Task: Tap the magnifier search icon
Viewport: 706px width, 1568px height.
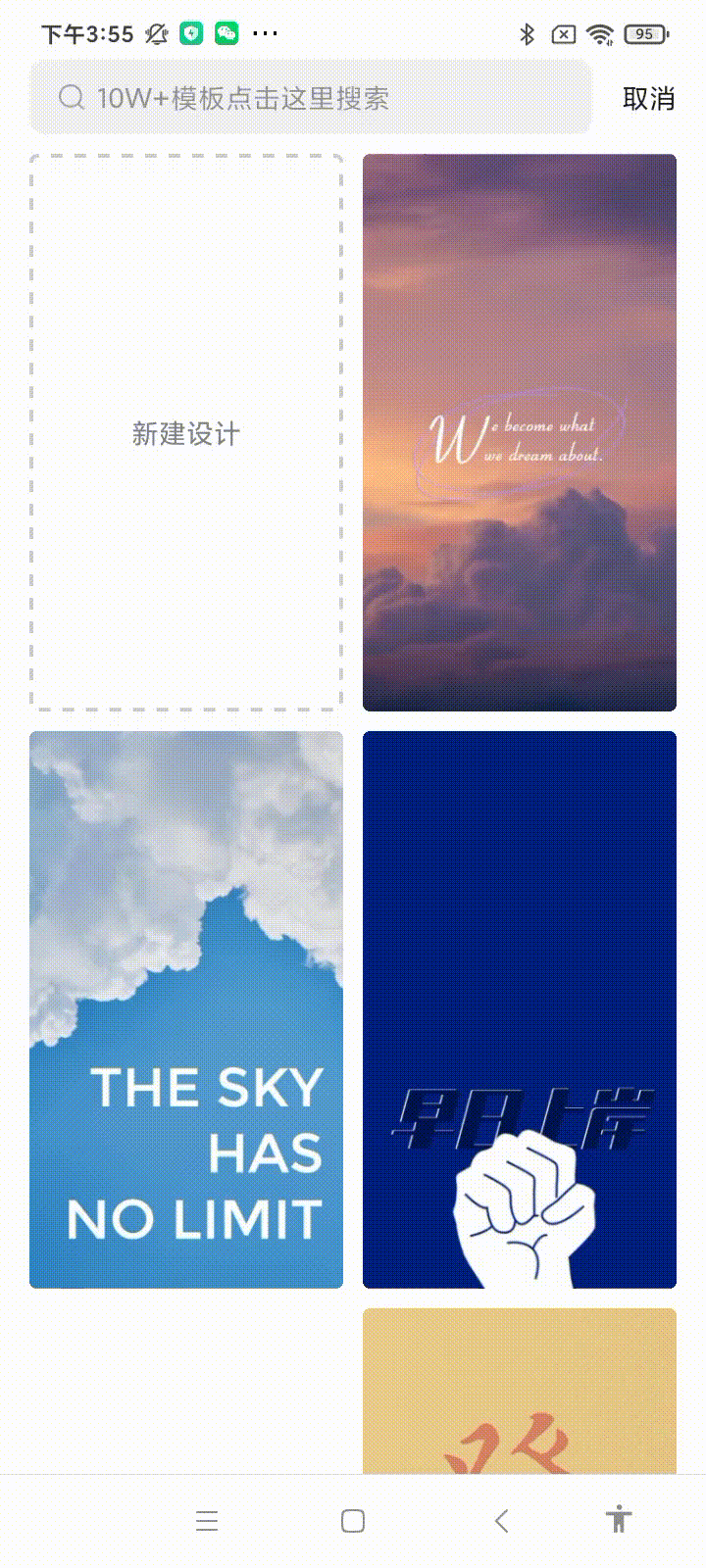Action: (x=69, y=98)
